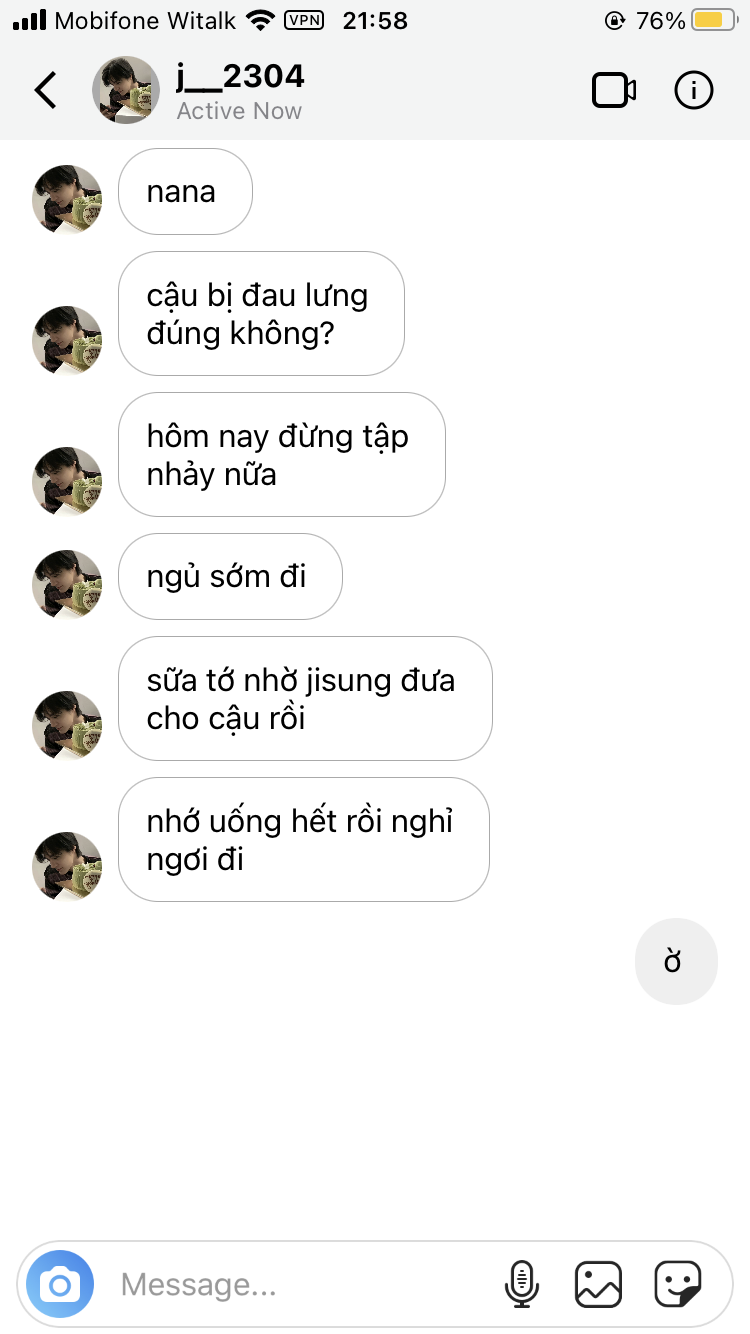Go back to the inbox
750x1334 pixels.
point(46,90)
